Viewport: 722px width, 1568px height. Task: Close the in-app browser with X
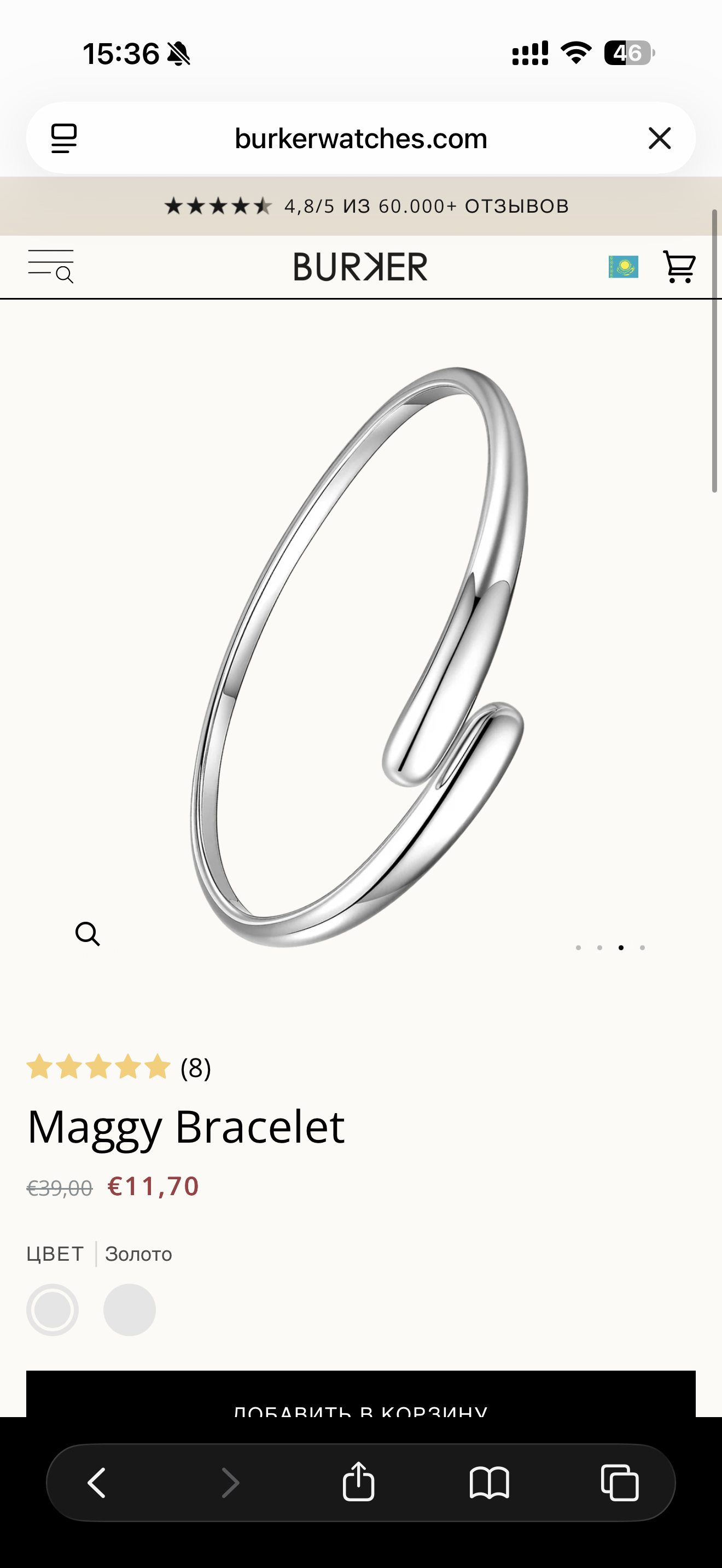[659, 138]
